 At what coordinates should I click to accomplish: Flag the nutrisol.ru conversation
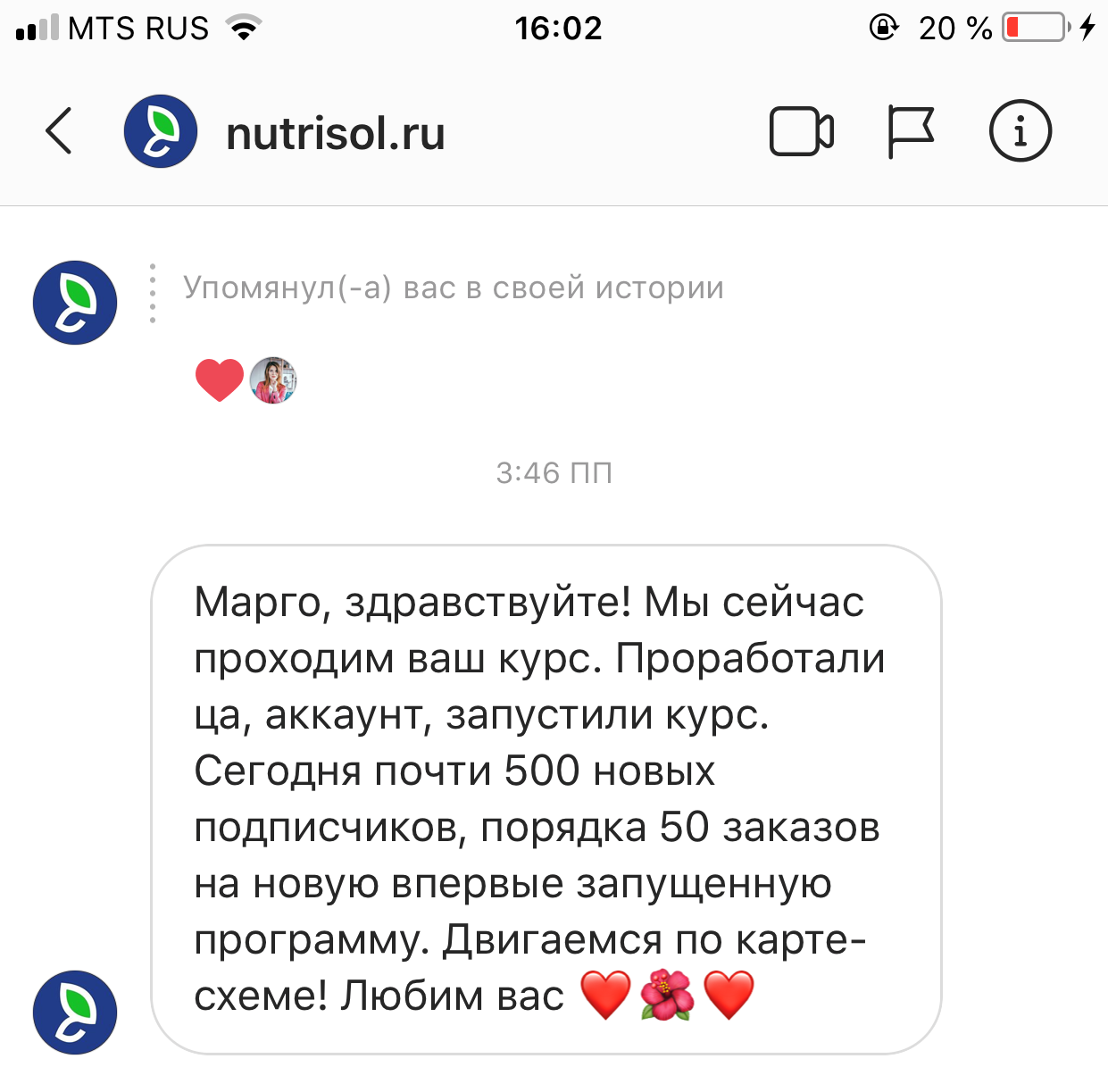click(910, 132)
